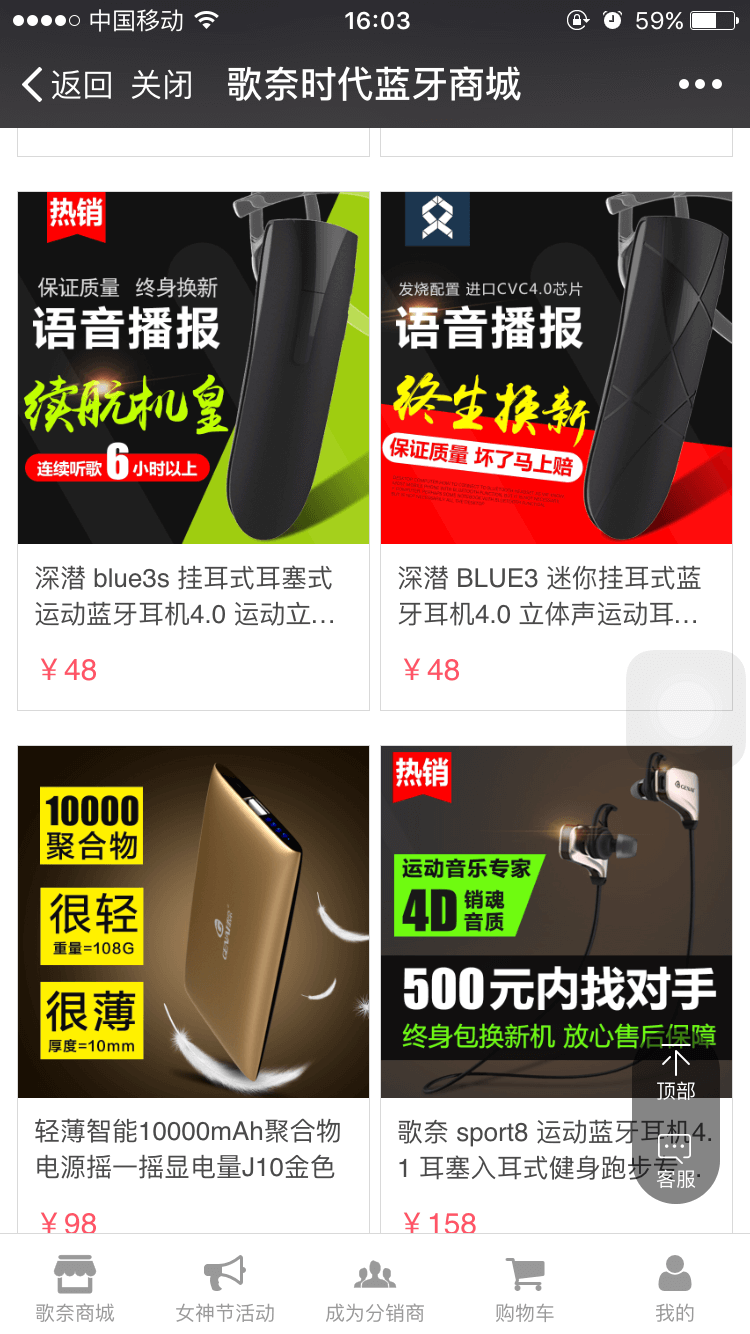Open the 深潜 blue3s earphone product card
750x1334 pixels.
(193, 450)
